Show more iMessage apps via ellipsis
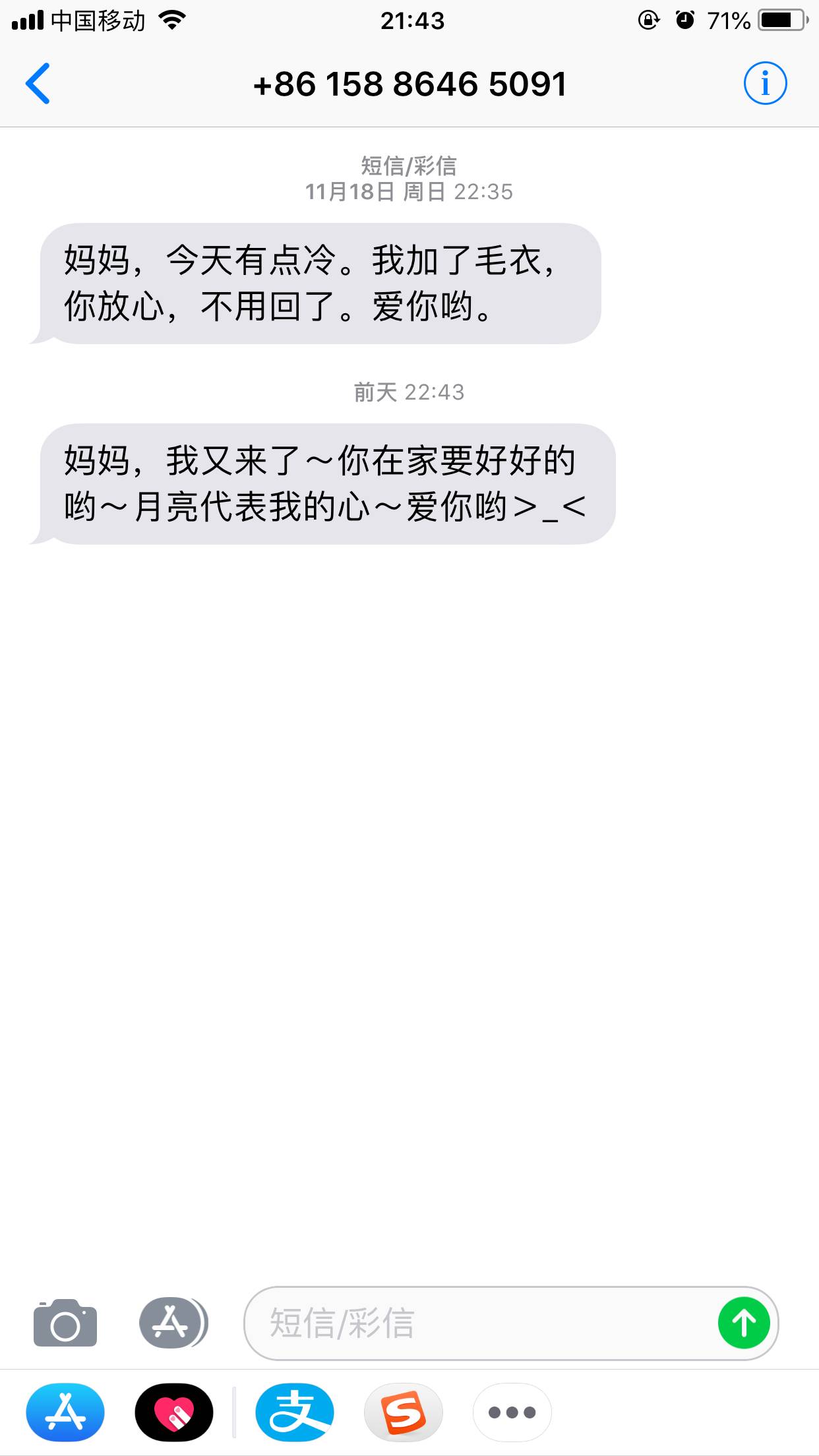Viewport: 819px width, 1456px height. [x=512, y=1412]
